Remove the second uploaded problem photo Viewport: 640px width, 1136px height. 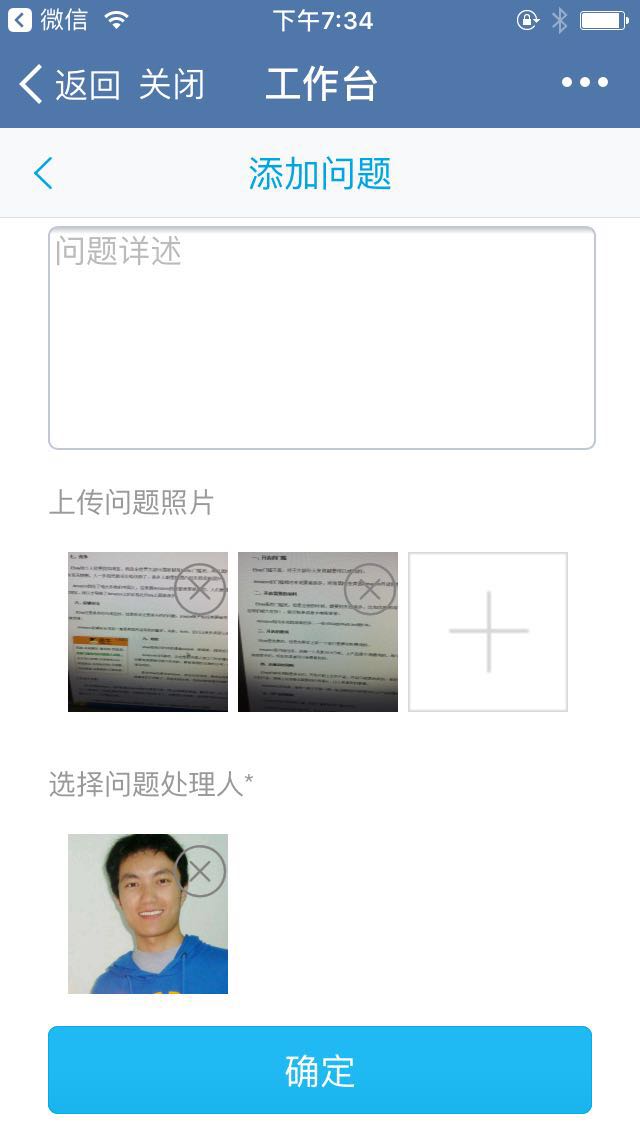click(370, 588)
